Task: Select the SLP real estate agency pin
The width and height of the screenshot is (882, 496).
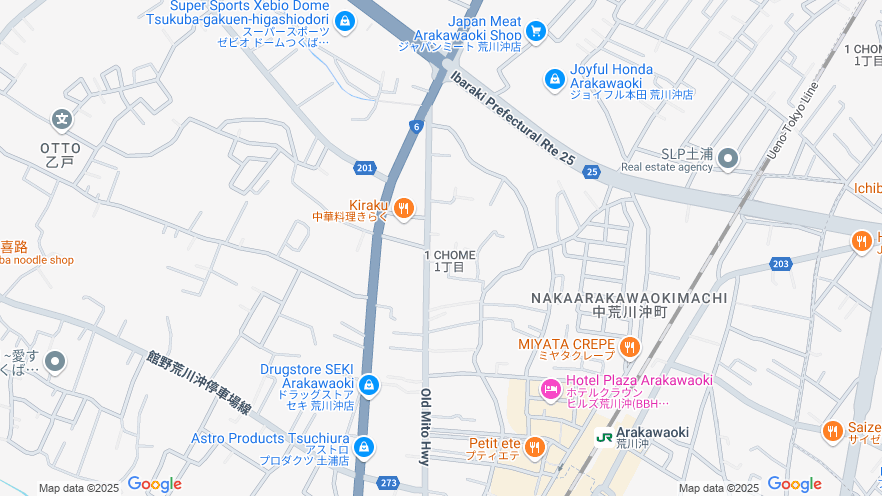Action: pos(727,157)
